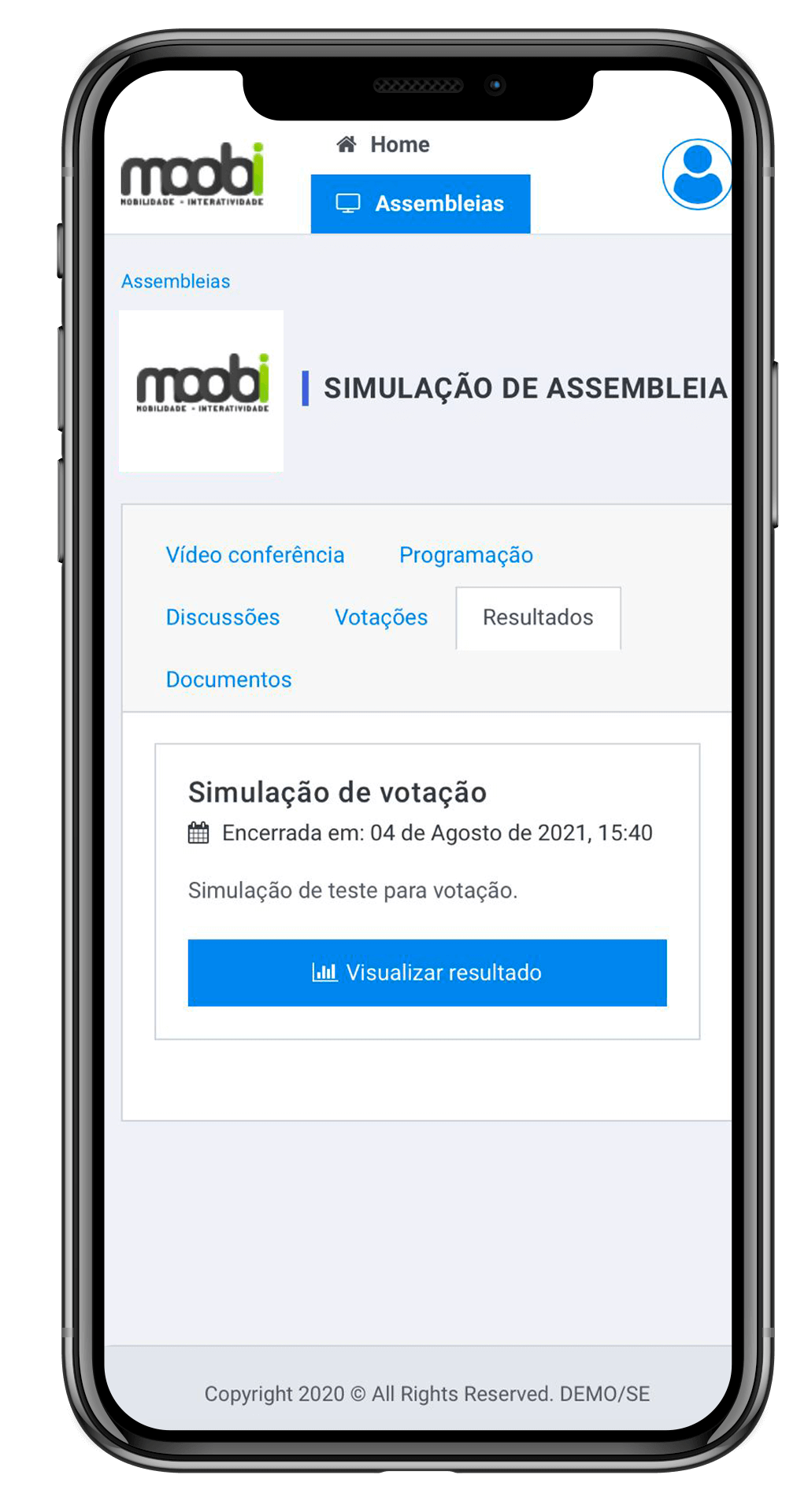Open the user profile avatar
Viewport: 808px width, 1512px height.
(696, 175)
